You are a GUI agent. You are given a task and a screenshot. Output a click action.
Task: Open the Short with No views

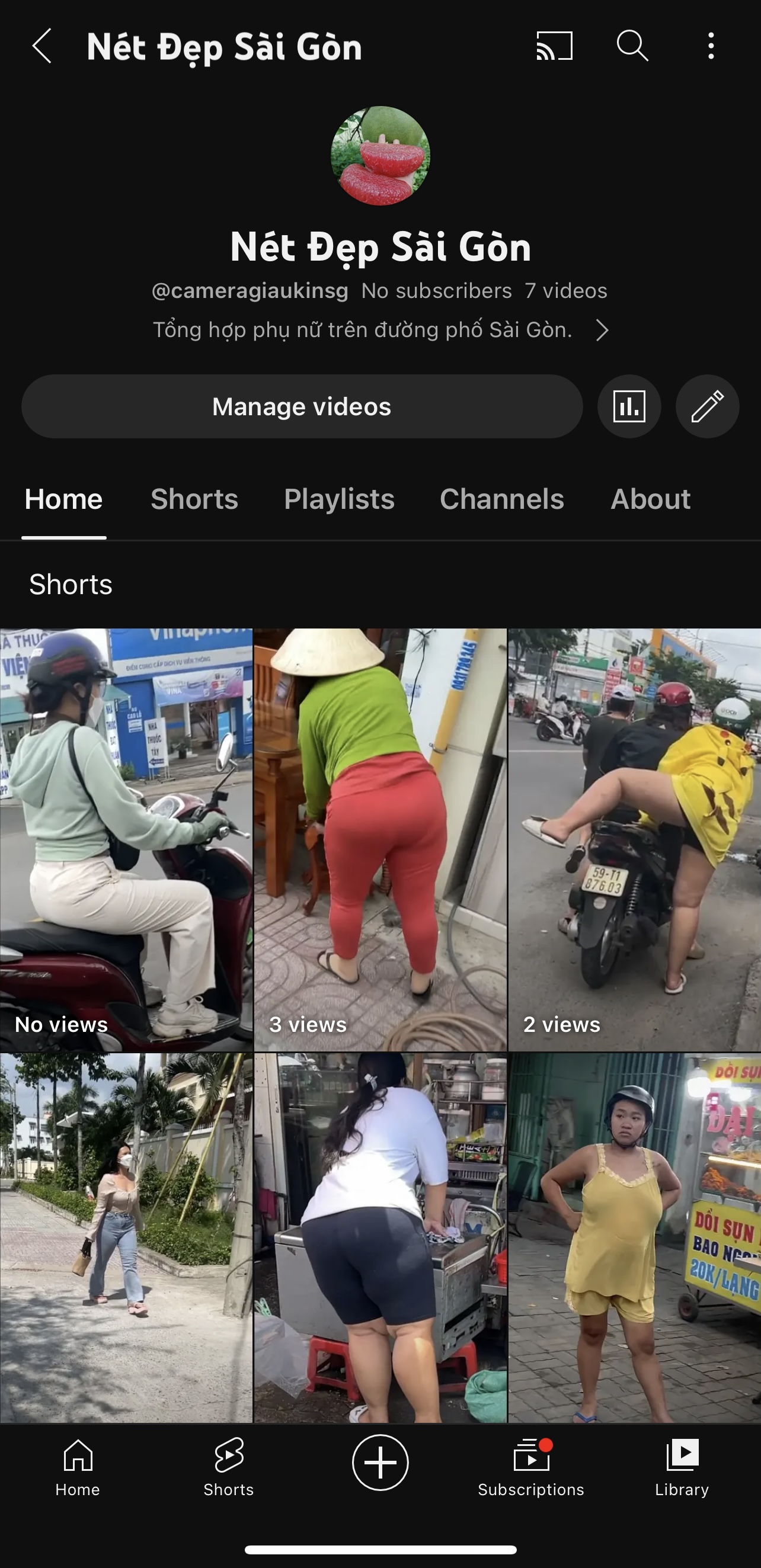(x=126, y=840)
